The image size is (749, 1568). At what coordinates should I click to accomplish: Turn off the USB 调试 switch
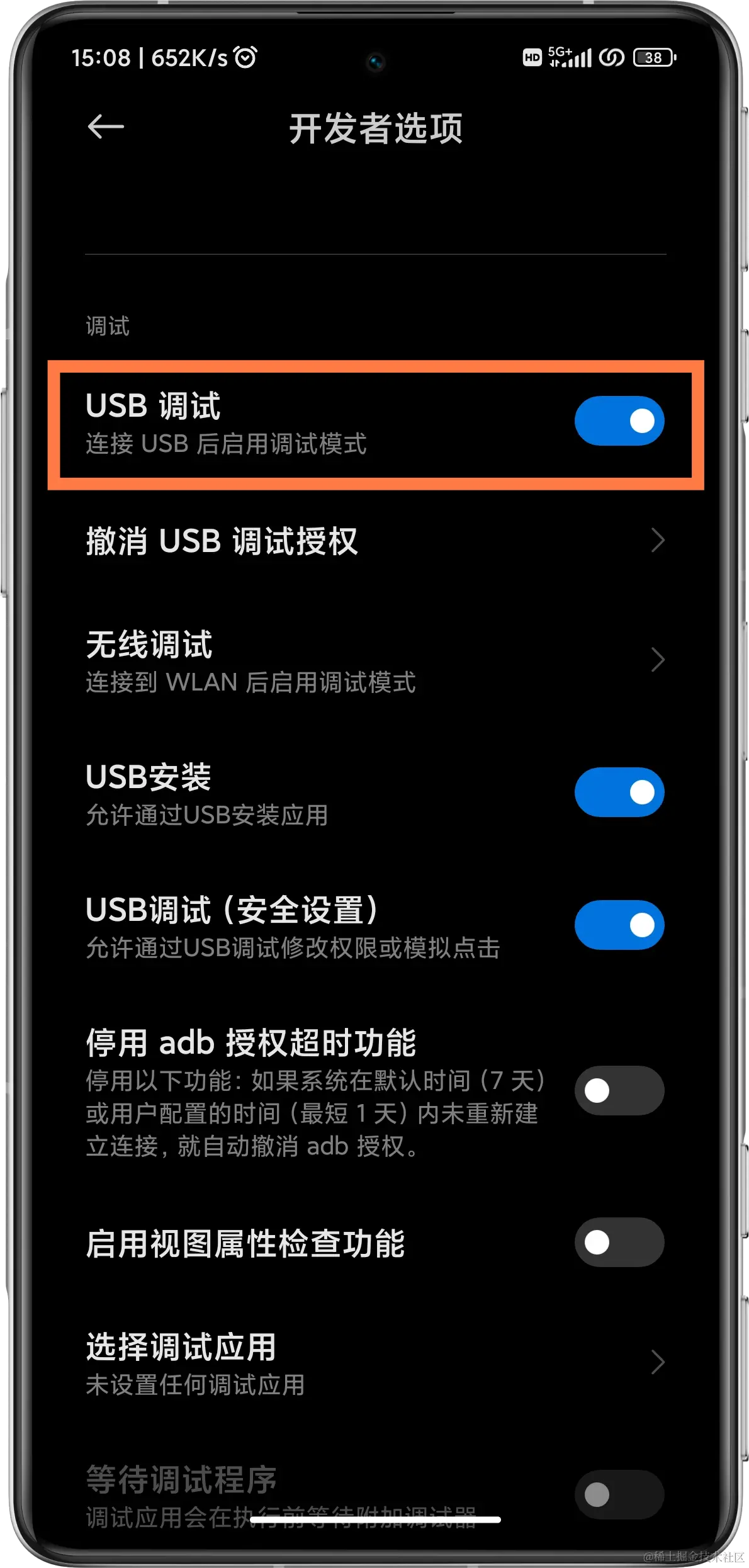click(619, 421)
